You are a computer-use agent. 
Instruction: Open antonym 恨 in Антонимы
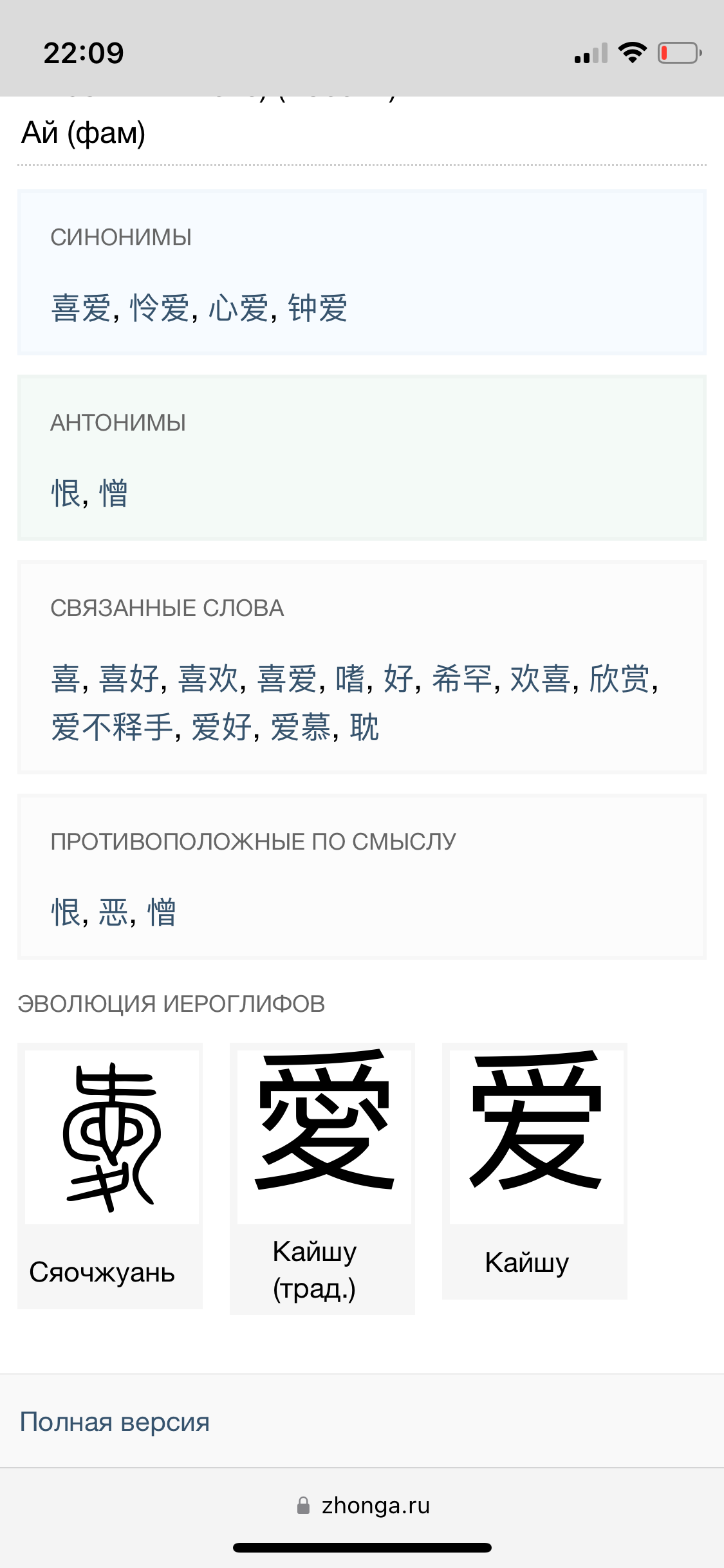point(66,493)
